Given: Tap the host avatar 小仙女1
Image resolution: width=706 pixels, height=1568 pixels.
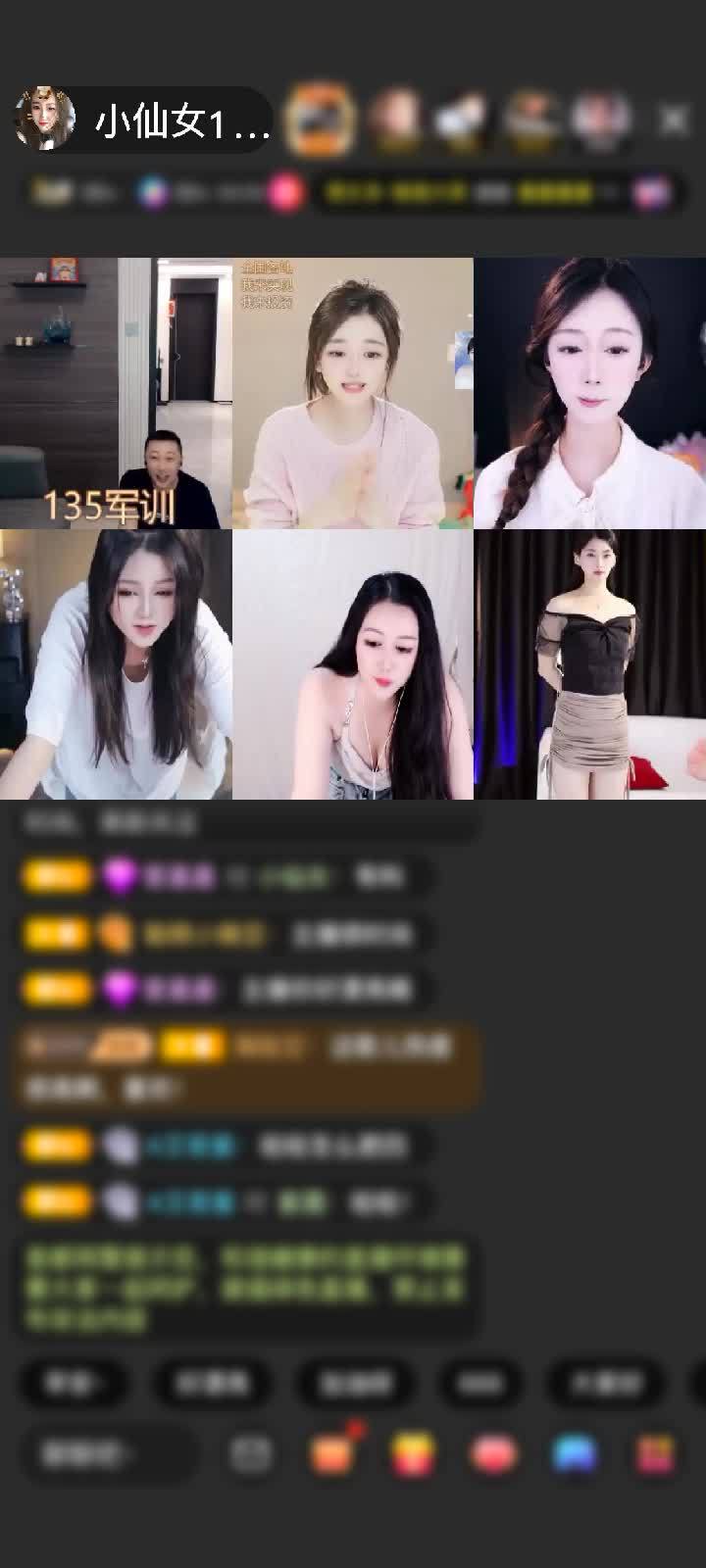Looking at the screenshot, I should click(46, 118).
